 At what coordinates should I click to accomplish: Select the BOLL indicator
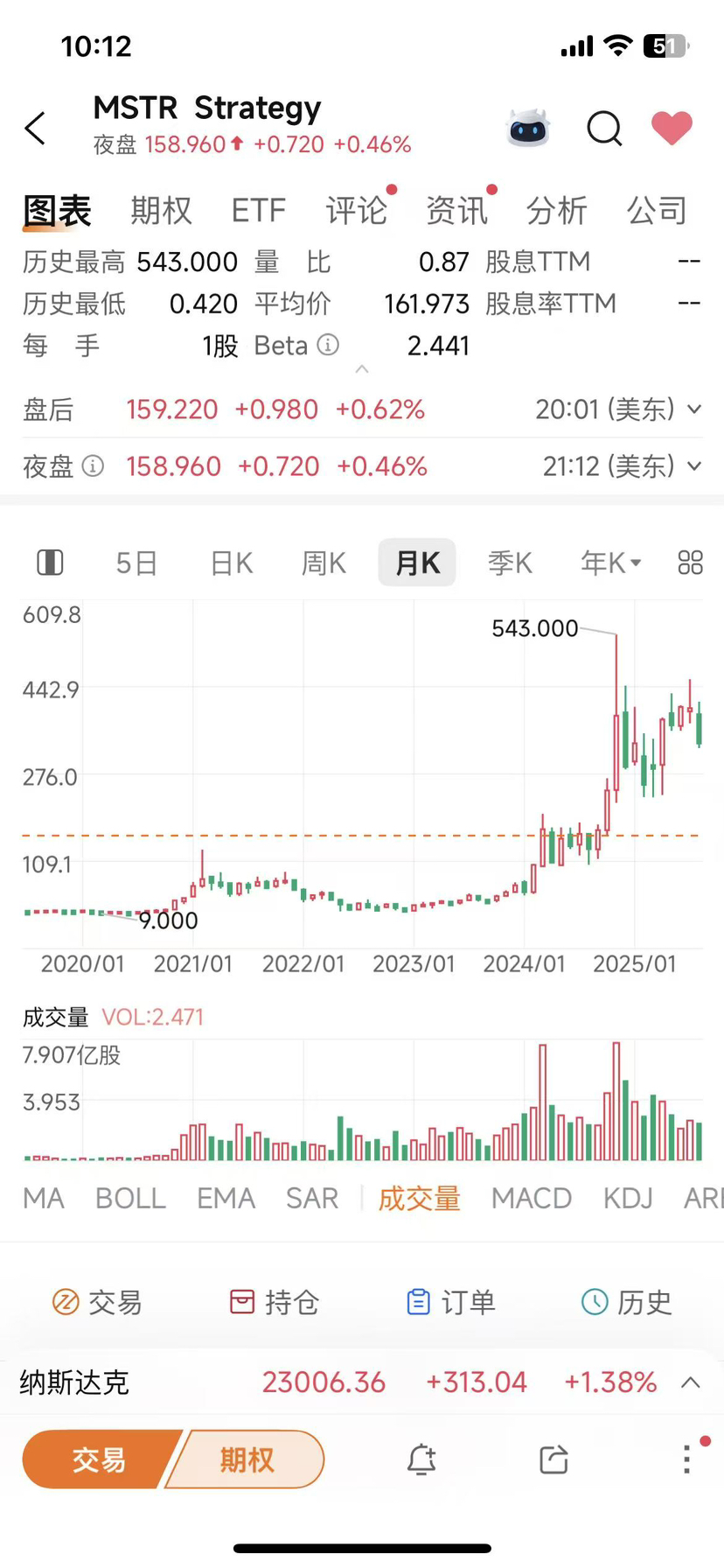[130, 1198]
